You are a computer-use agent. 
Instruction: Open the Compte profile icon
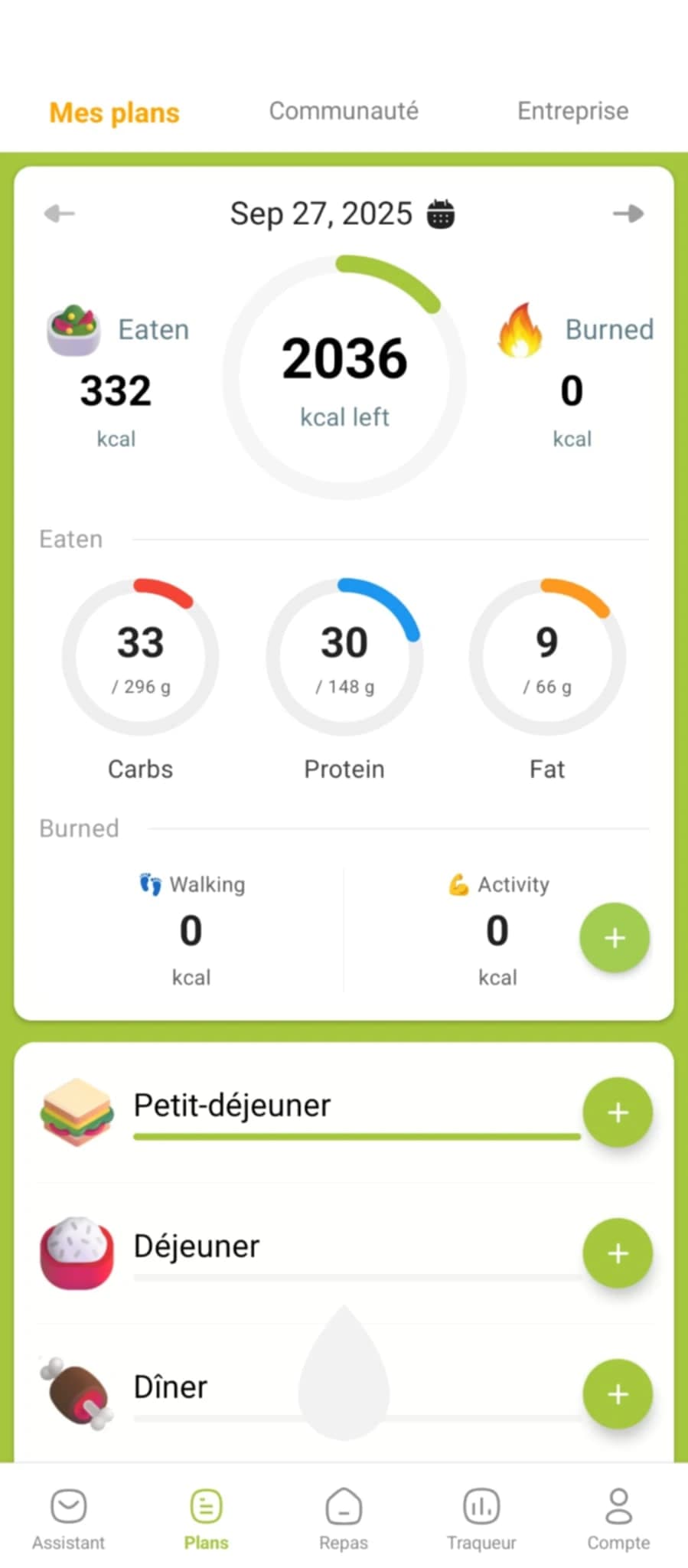618,1504
